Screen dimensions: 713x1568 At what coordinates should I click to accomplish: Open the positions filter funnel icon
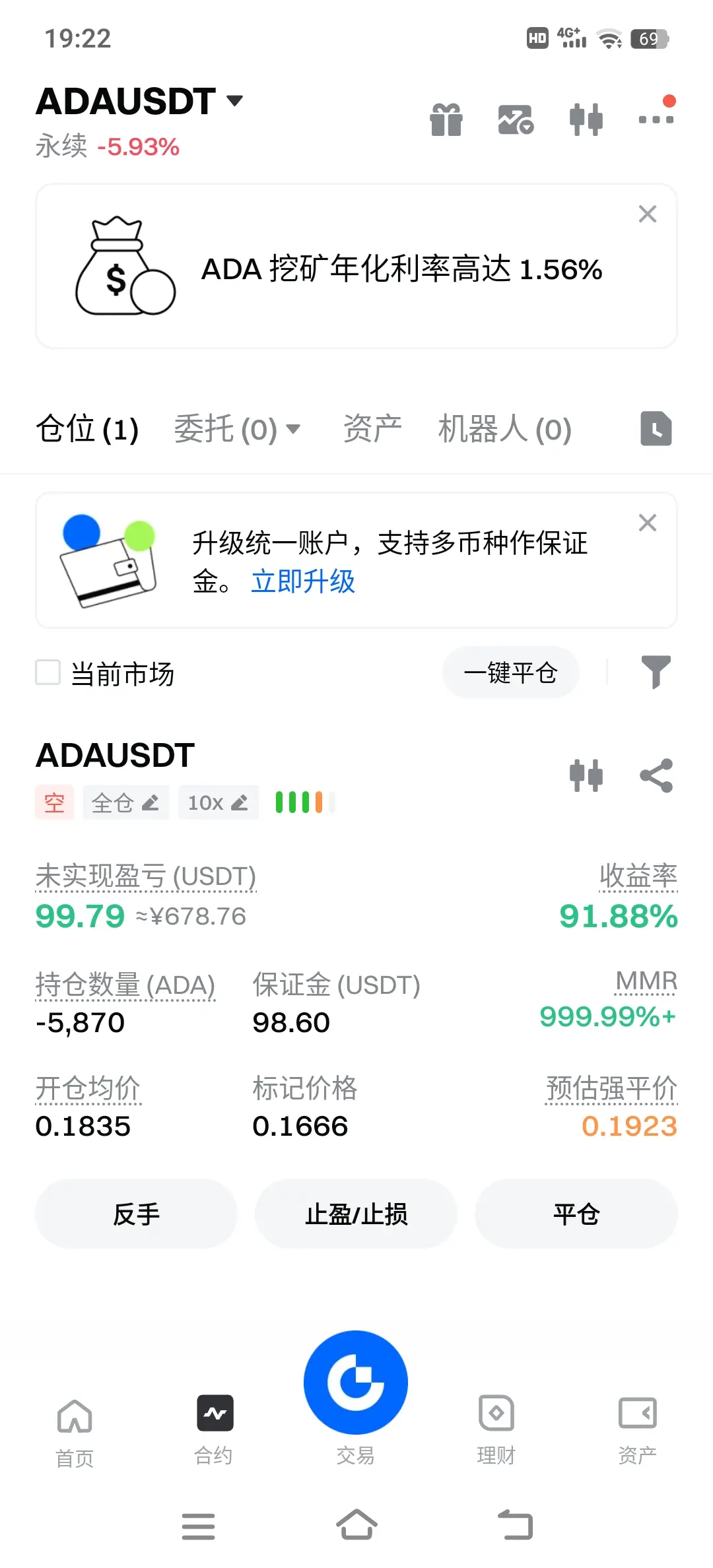pyautogui.click(x=656, y=672)
